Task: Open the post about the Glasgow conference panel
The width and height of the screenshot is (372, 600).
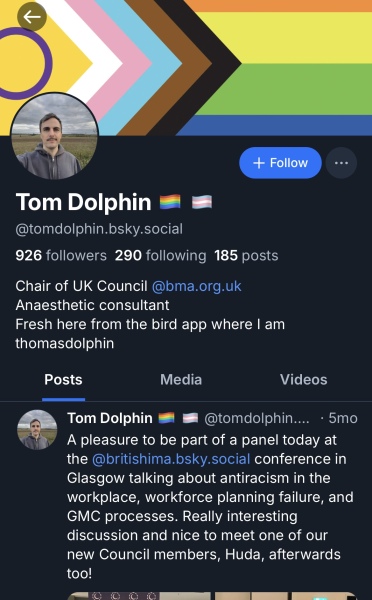Action: 210,507
